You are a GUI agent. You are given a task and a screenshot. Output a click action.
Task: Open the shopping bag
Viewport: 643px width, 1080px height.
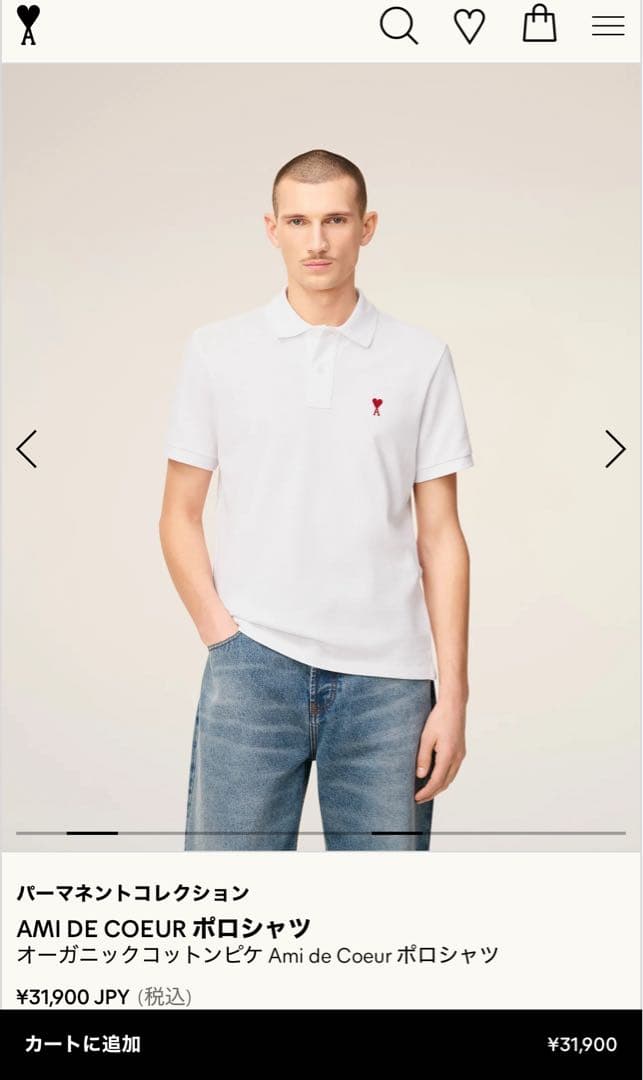(539, 24)
